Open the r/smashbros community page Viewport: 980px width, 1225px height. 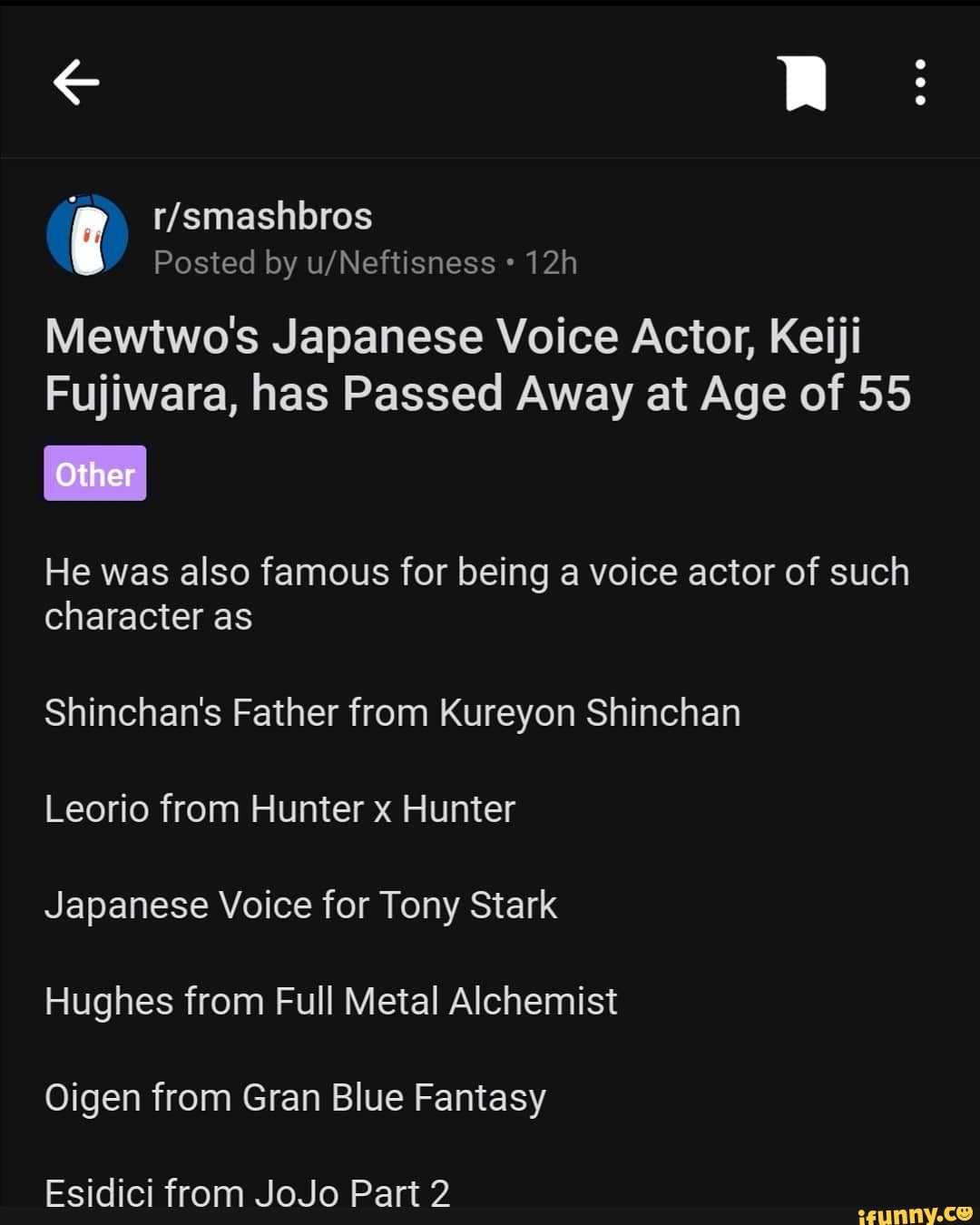tap(262, 215)
